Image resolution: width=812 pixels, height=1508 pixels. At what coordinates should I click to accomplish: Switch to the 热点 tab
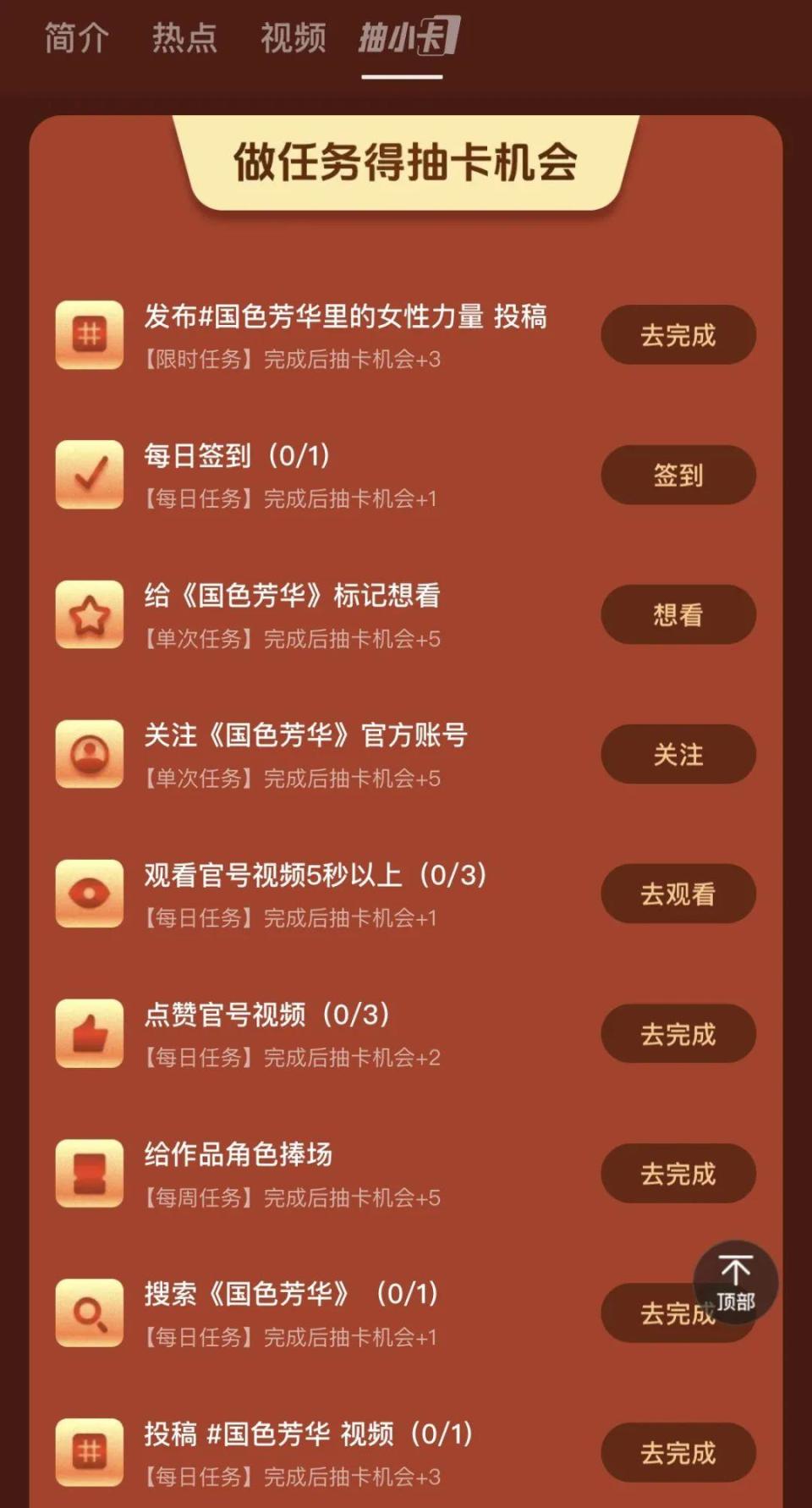tap(185, 38)
